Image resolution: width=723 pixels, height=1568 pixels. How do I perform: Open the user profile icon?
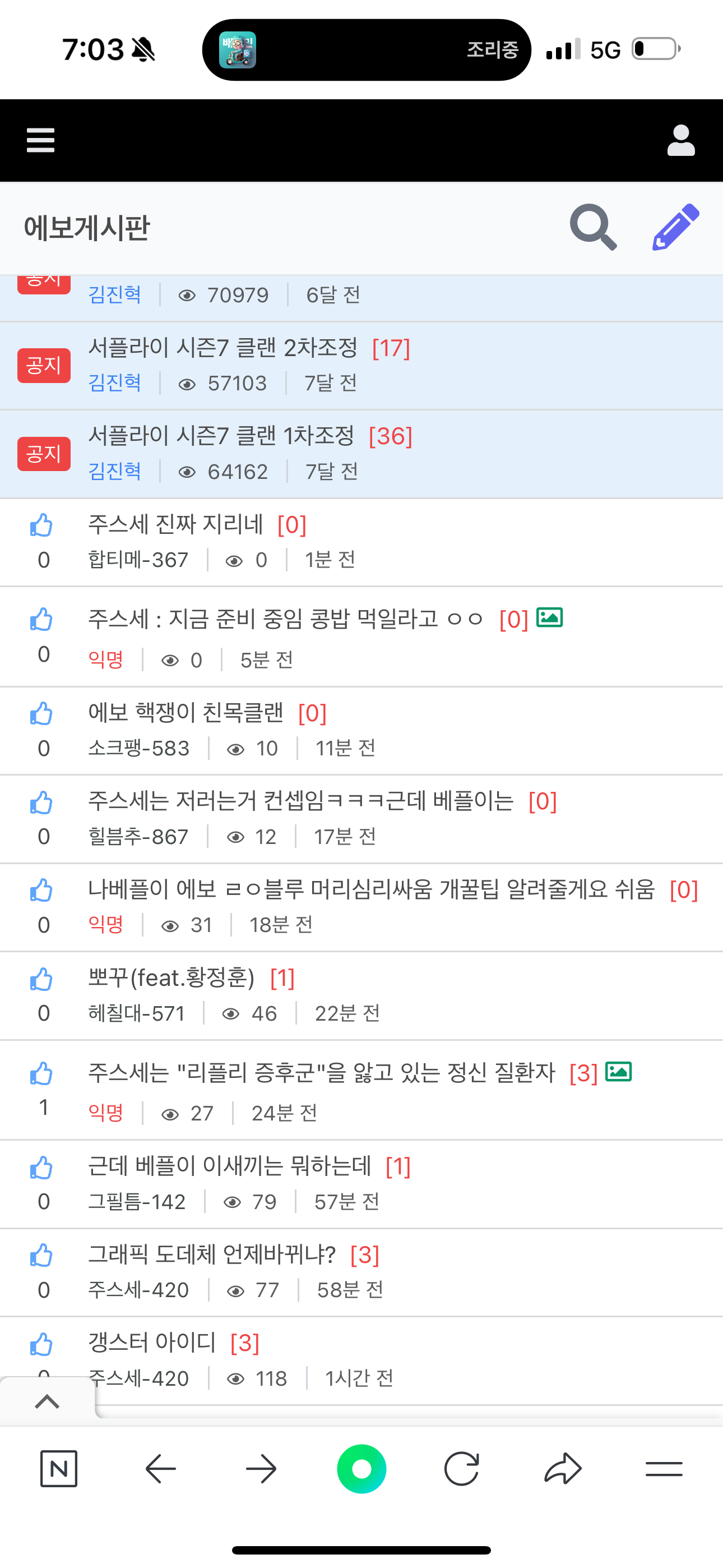point(680,141)
